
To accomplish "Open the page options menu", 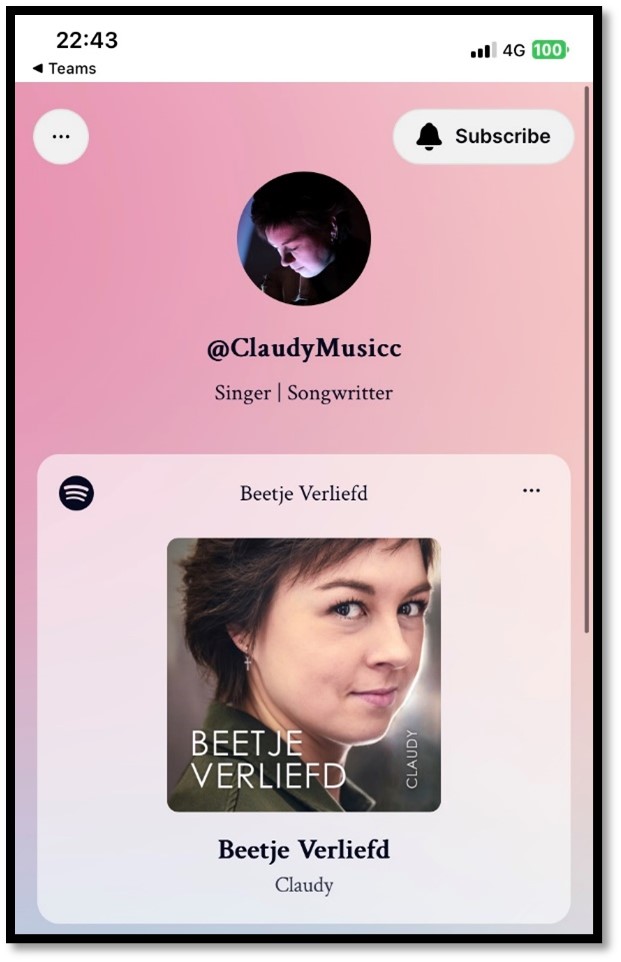I will click(61, 137).
